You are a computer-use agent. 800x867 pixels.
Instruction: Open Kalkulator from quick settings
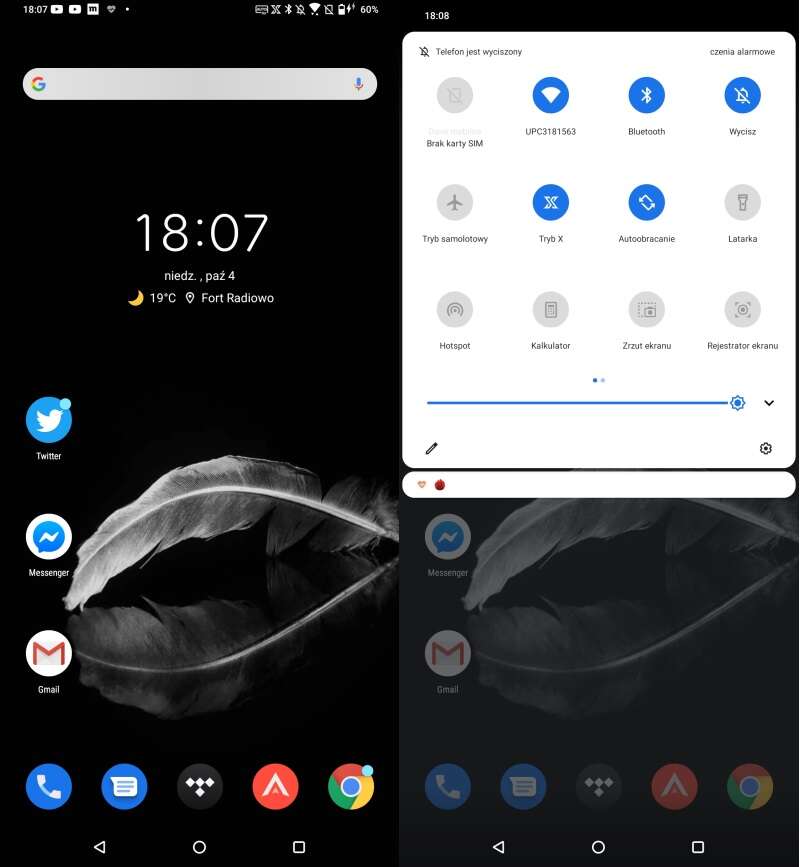[550, 310]
